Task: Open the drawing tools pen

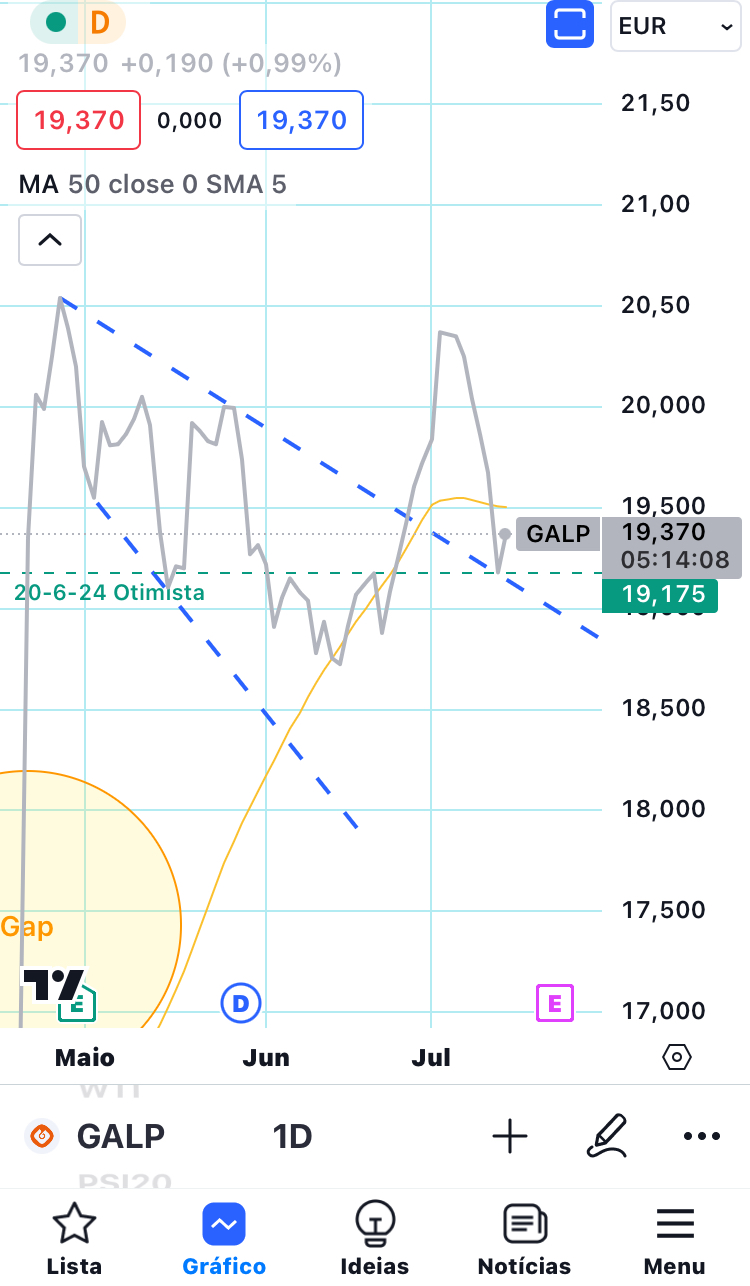Action: tap(607, 1137)
